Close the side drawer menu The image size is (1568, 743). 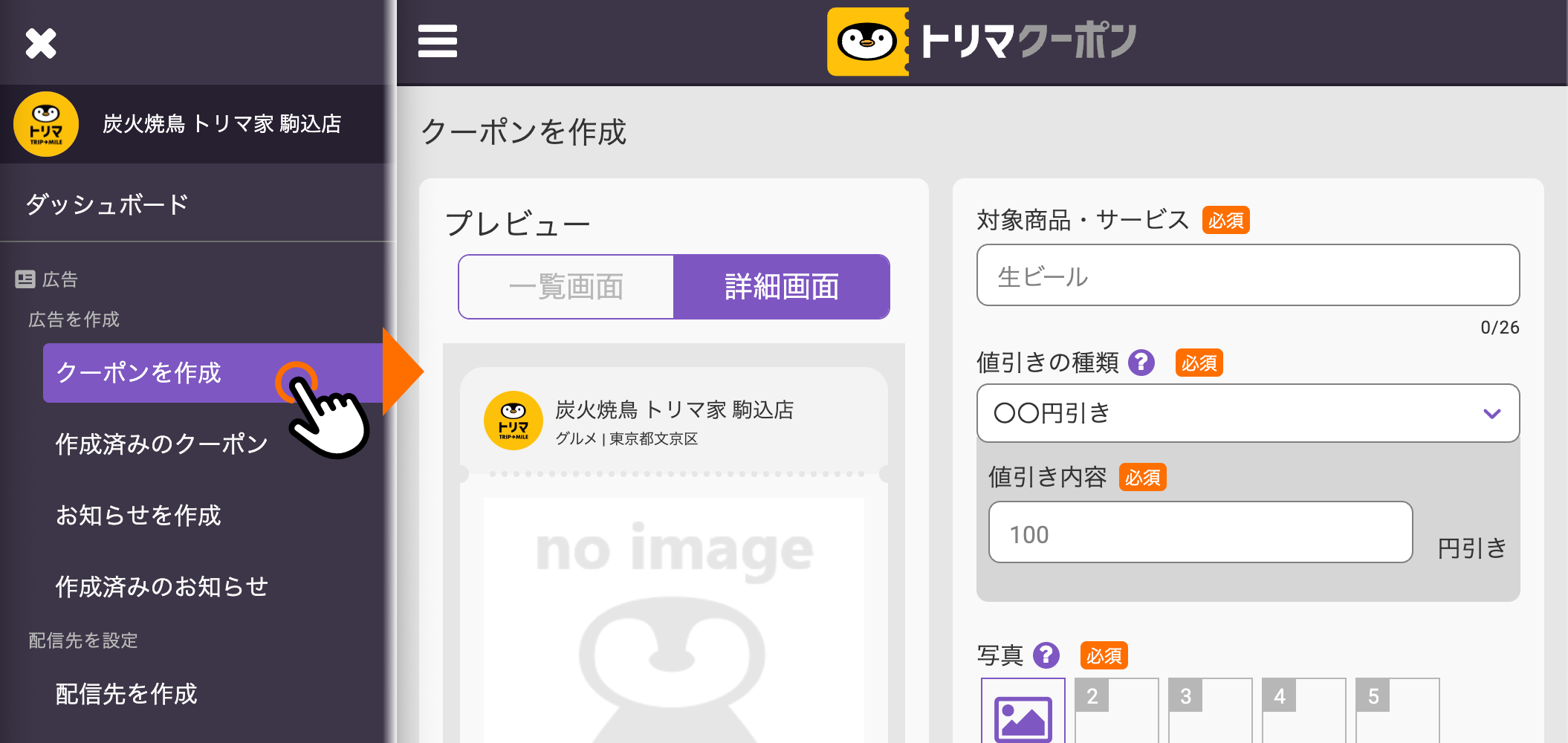(41, 43)
